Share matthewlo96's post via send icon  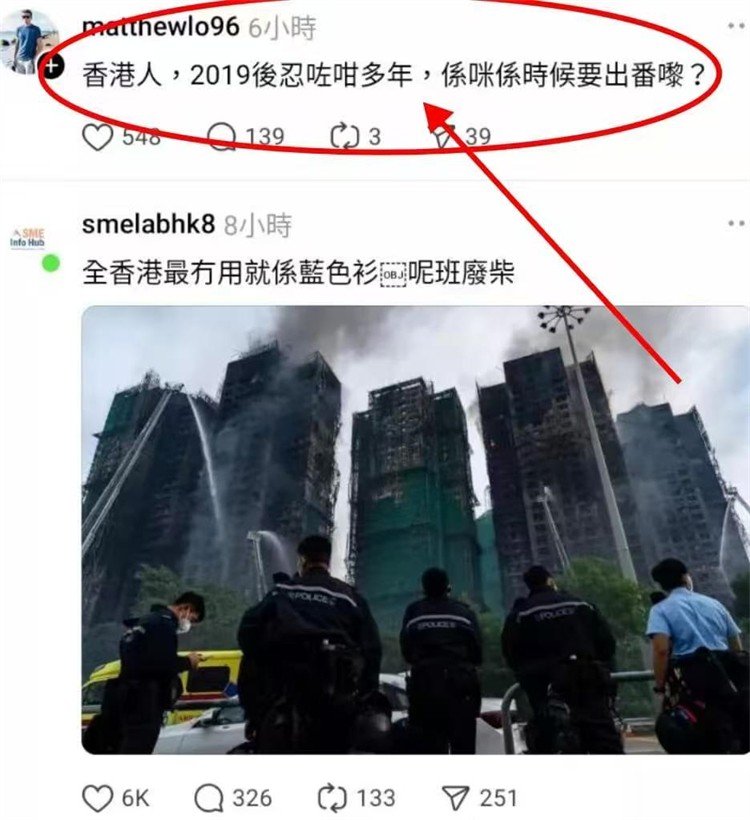(x=446, y=136)
